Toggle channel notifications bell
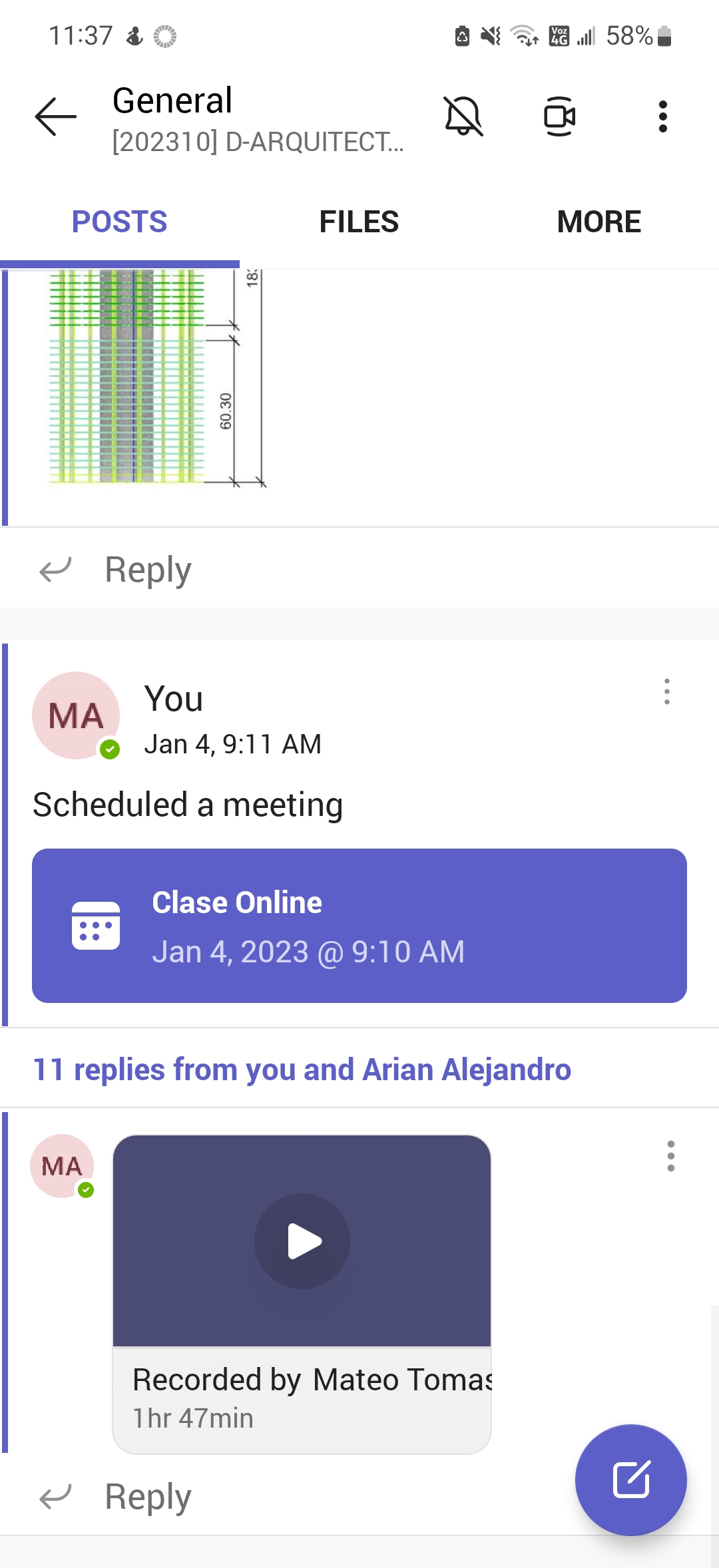 [x=463, y=116]
